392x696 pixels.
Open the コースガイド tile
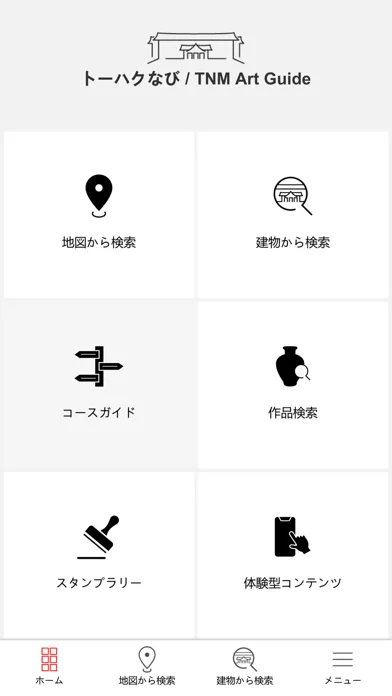point(99,385)
